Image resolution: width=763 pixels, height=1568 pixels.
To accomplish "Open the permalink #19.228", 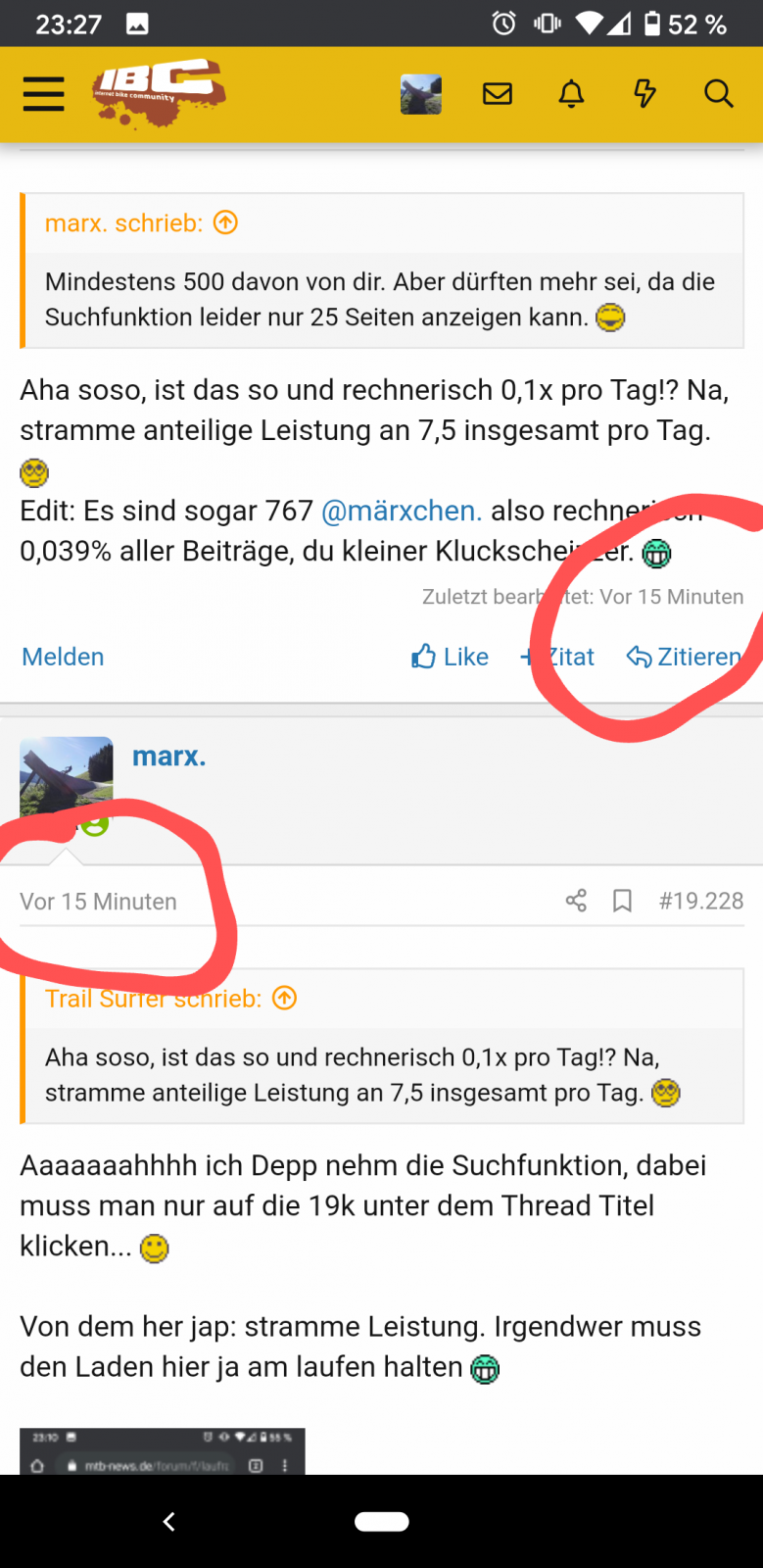I will tap(701, 901).
